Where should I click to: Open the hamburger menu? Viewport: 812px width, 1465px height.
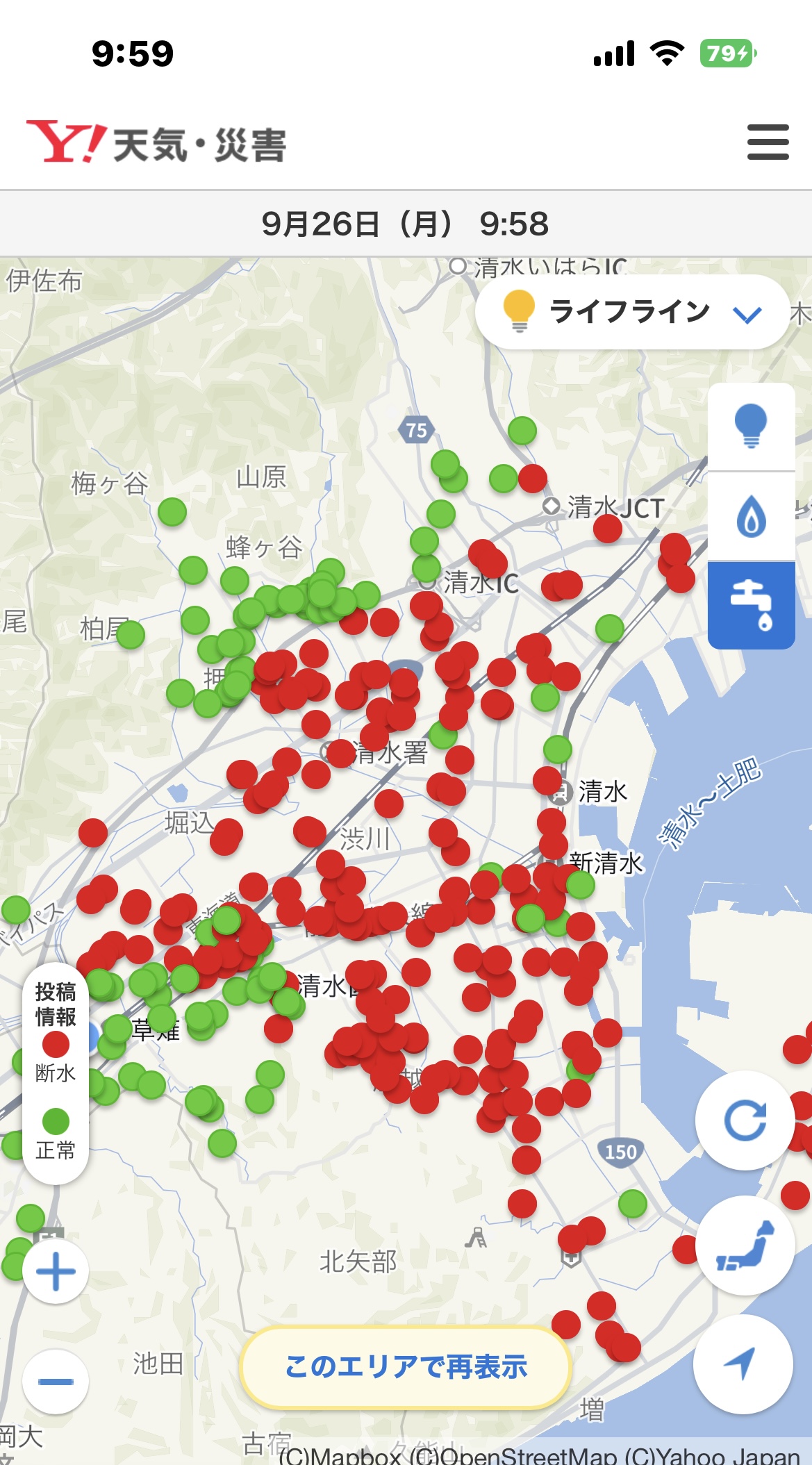[x=768, y=142]
